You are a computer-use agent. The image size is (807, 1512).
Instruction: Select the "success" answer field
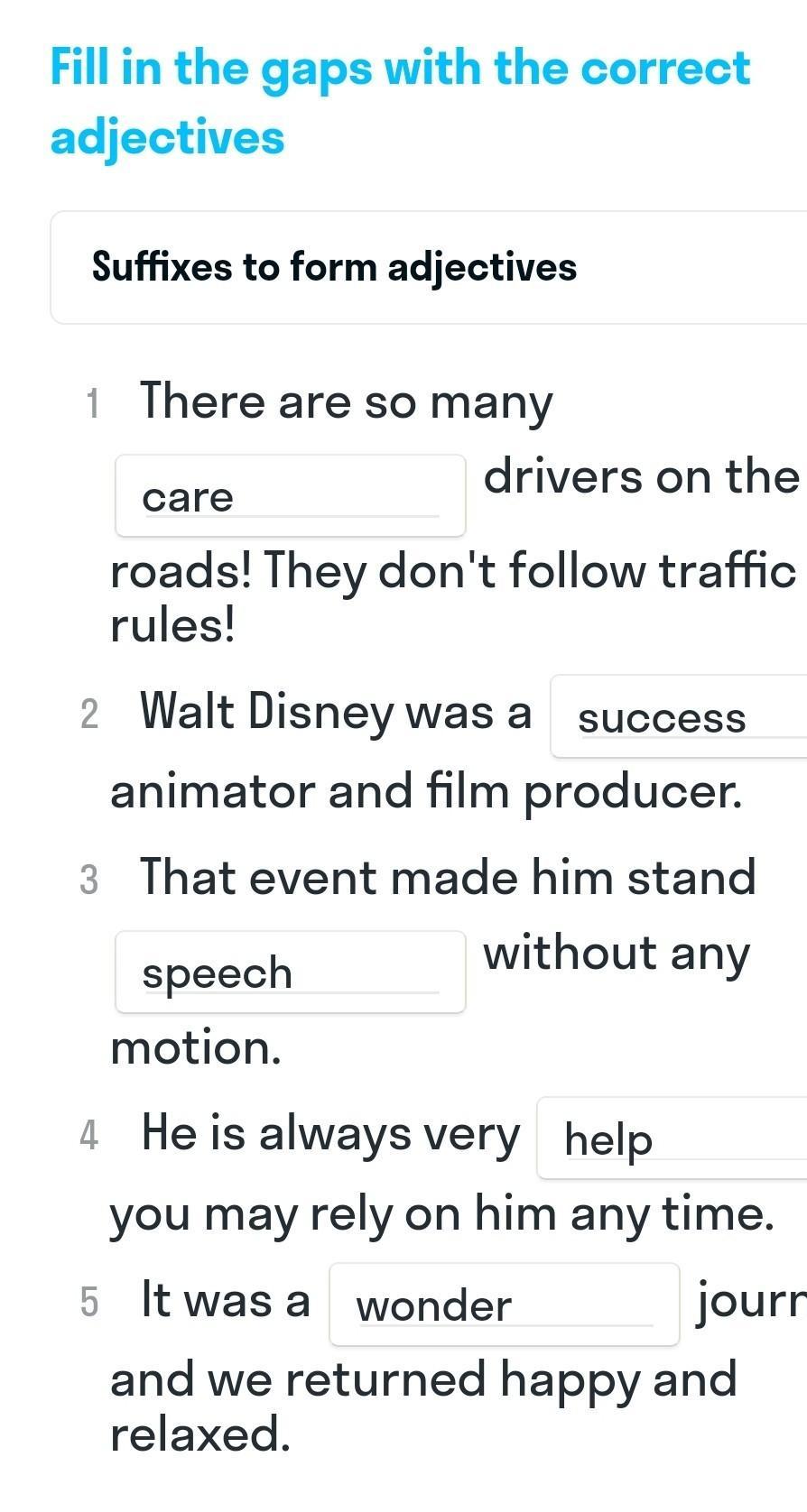tap(679, 716)
